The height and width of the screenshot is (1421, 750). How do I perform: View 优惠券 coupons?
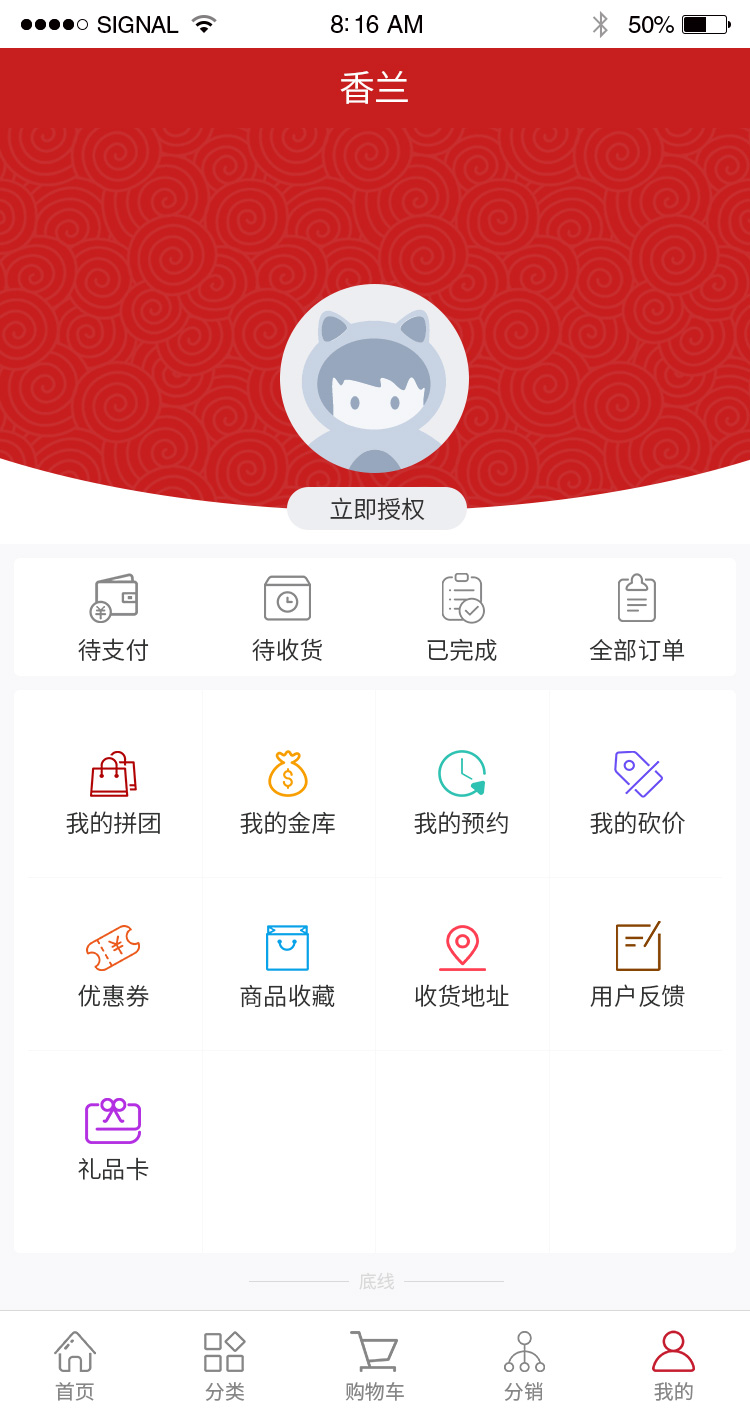(x=113, y=966)
